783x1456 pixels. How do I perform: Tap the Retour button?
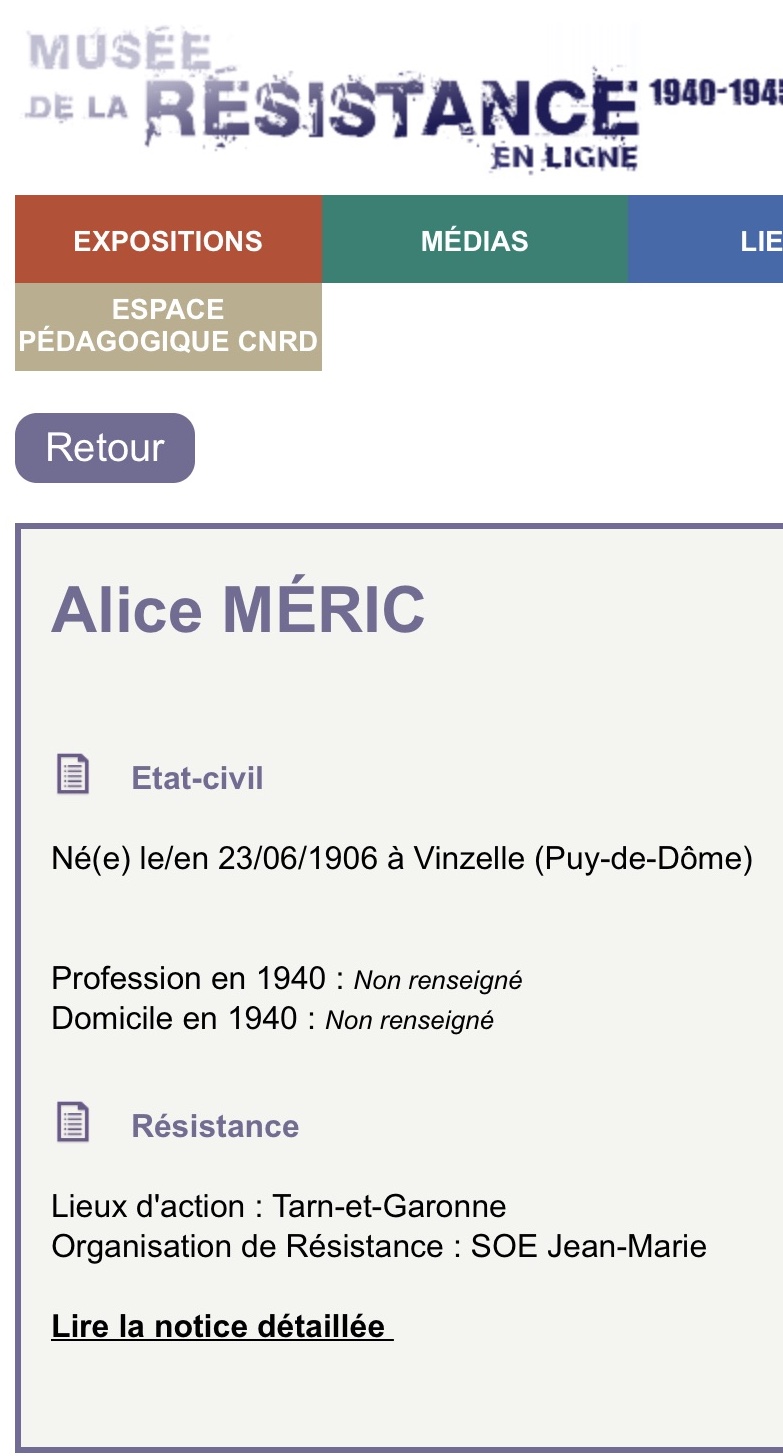[105, 448]
